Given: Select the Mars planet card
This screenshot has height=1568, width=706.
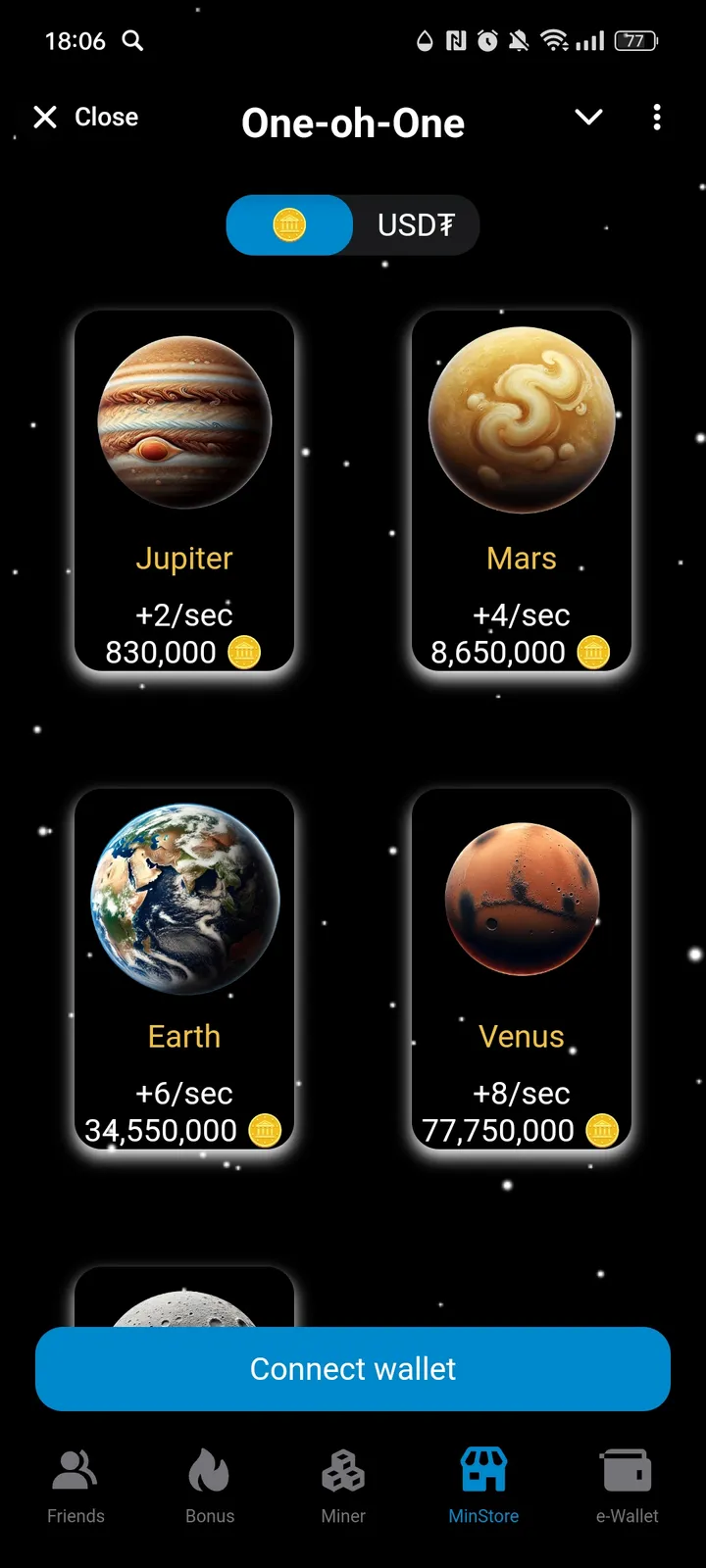Looking at the screenshot, I should pos(522,490).
